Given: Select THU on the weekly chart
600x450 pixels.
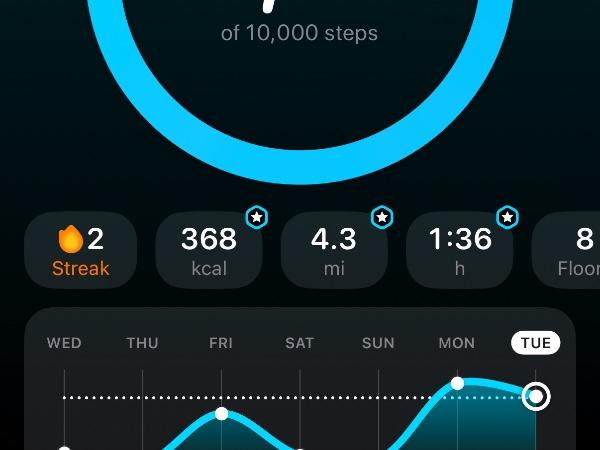Looking at the screenshot, I should 143,343.
